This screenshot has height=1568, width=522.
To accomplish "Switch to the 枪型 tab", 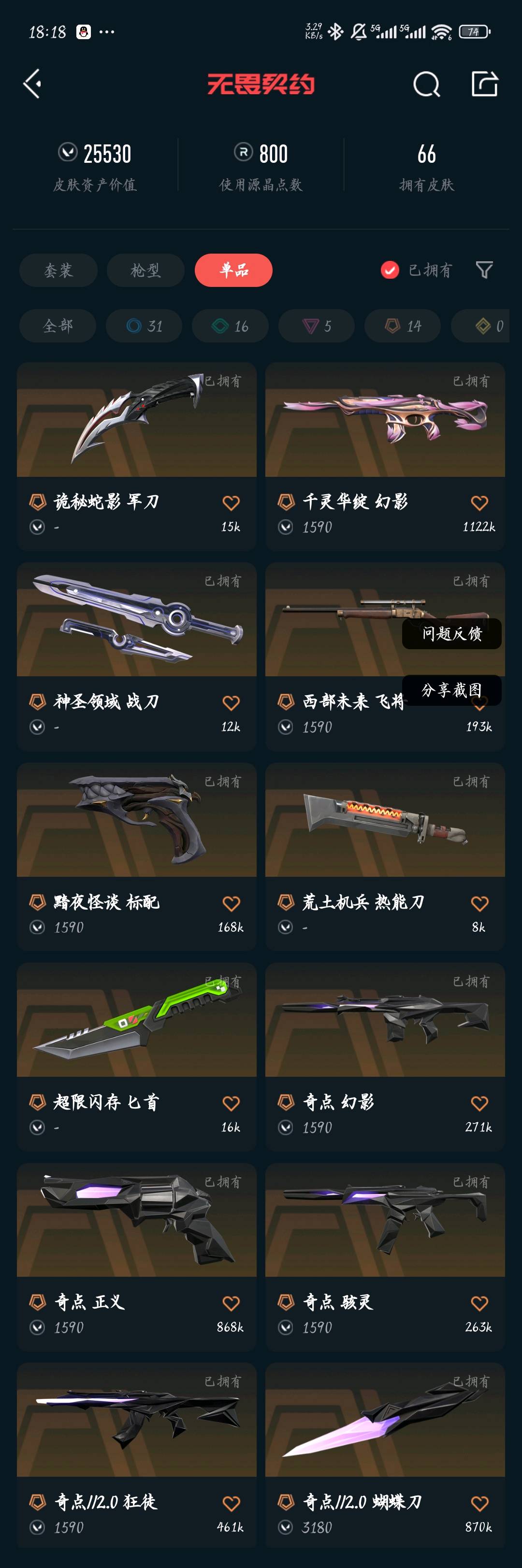I will click(145, 270).
